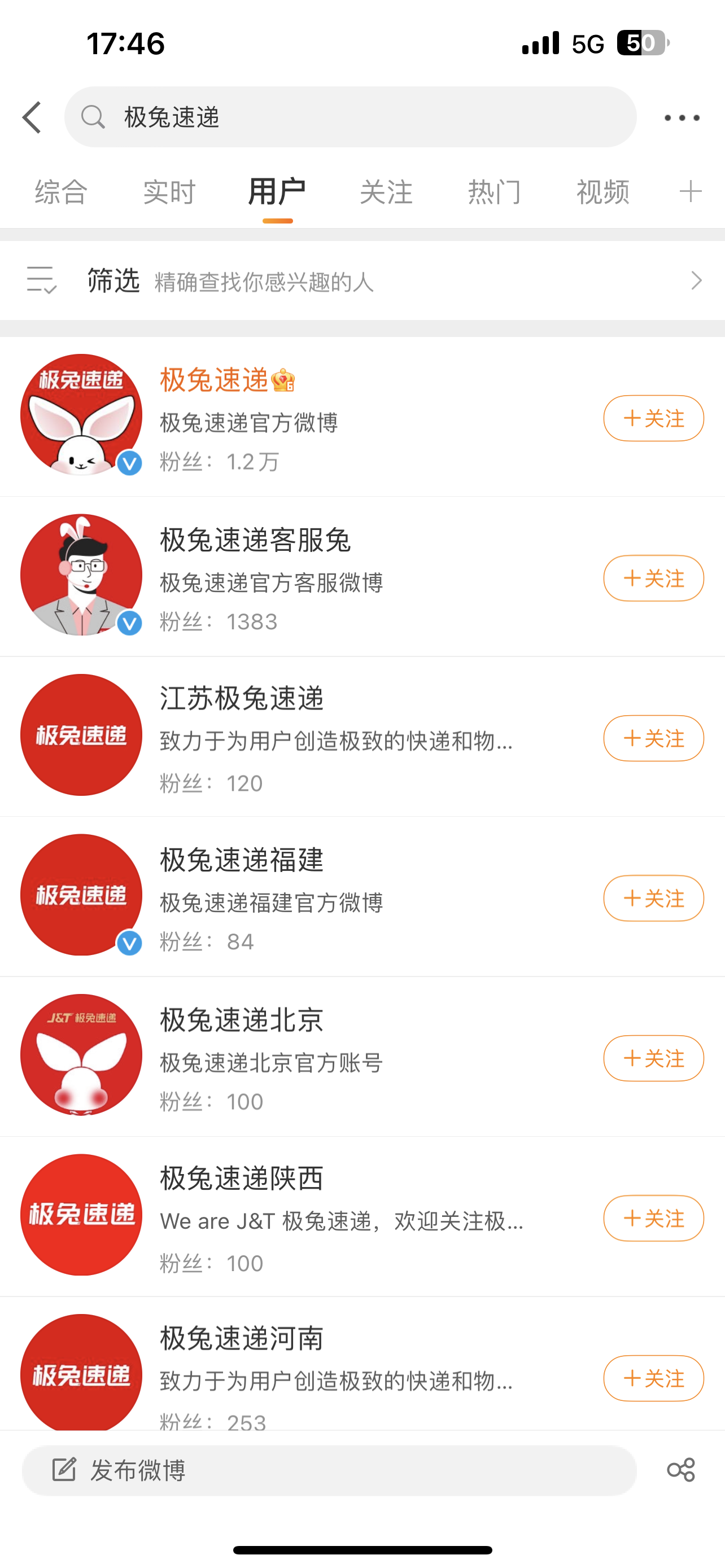Switch to the 实时 tab
This screenshot has height=1568, width=725.
click(169, 192)
